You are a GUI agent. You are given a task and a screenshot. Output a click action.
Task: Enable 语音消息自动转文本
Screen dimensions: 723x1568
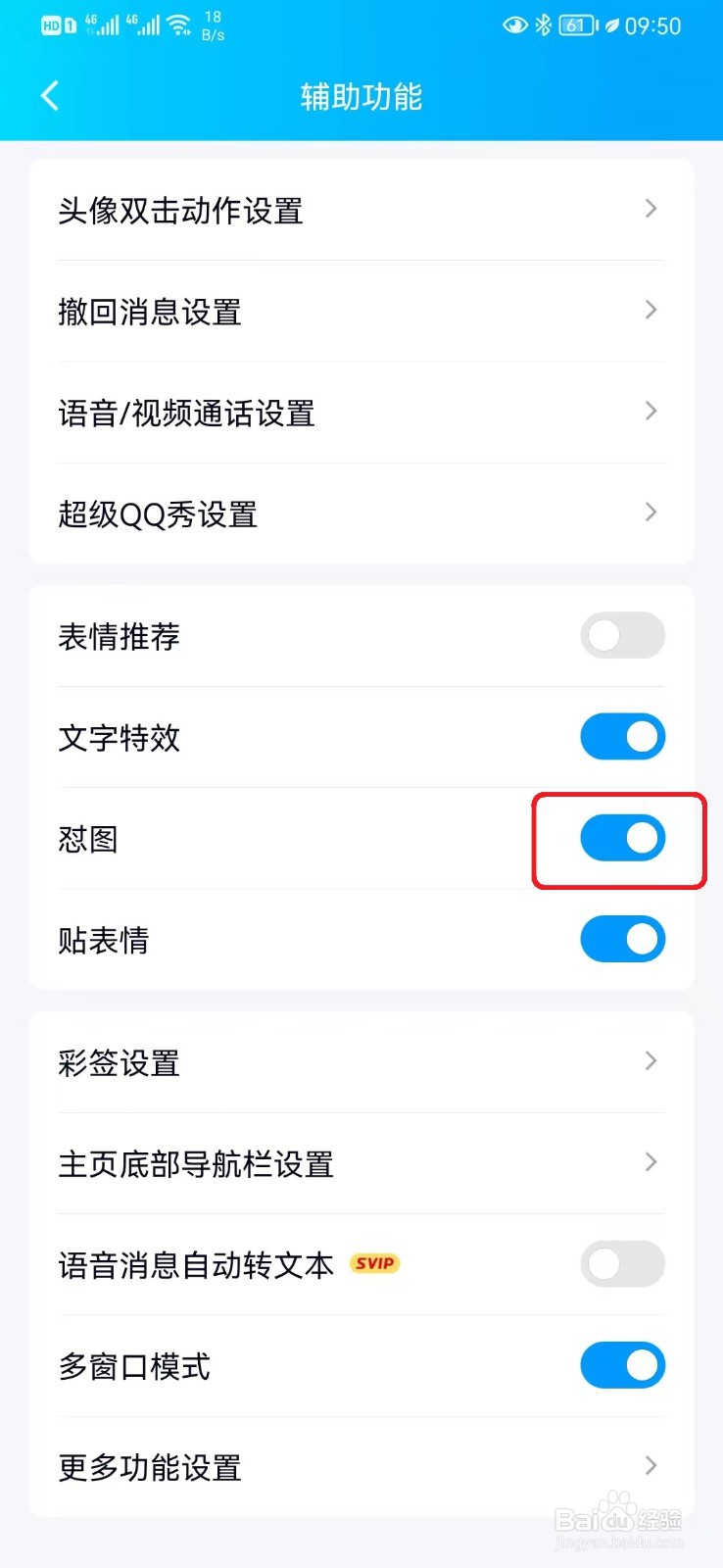[622, 1264]
